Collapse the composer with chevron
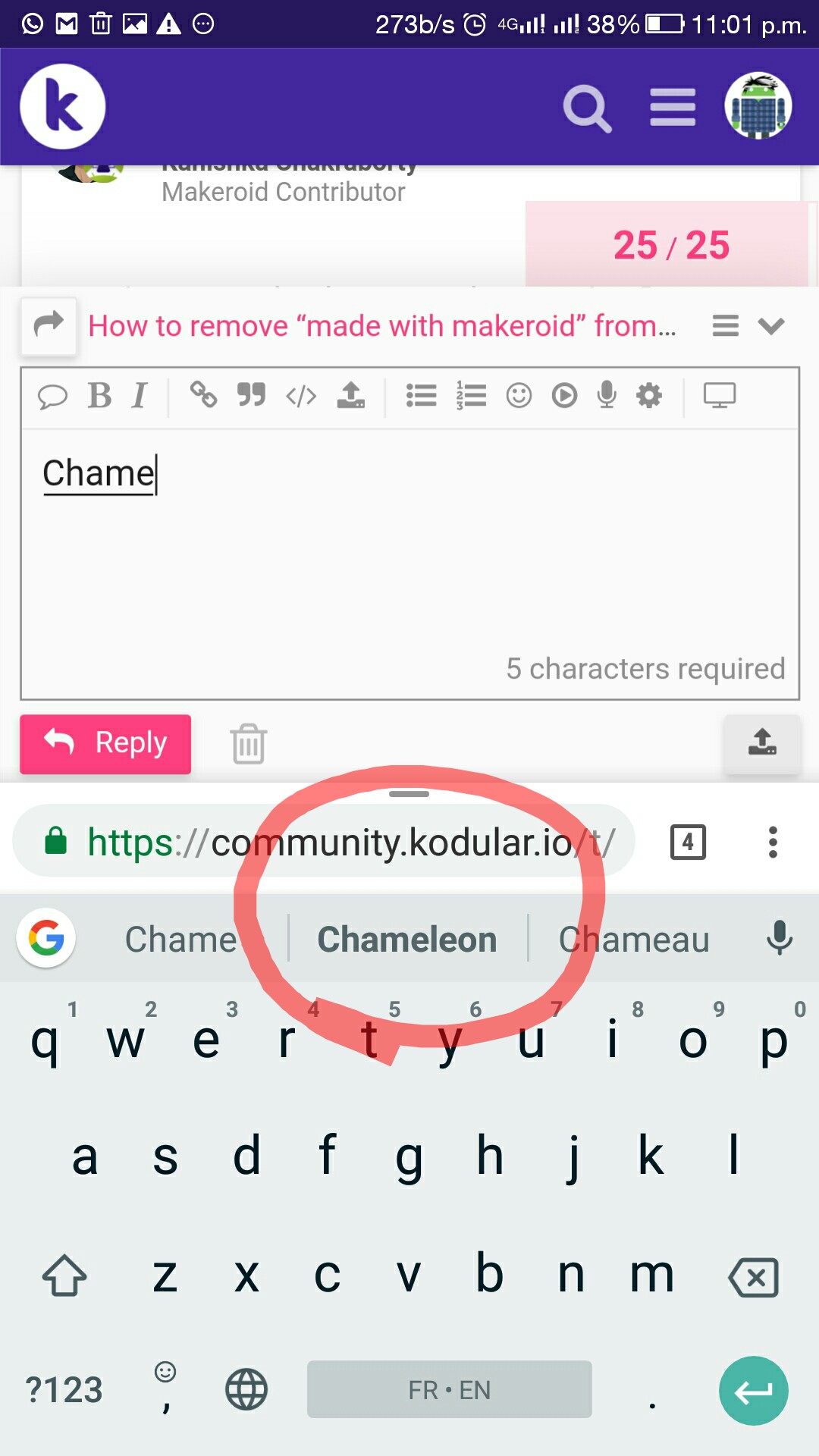Screen dimensions: 819x1456 point(771,326)
